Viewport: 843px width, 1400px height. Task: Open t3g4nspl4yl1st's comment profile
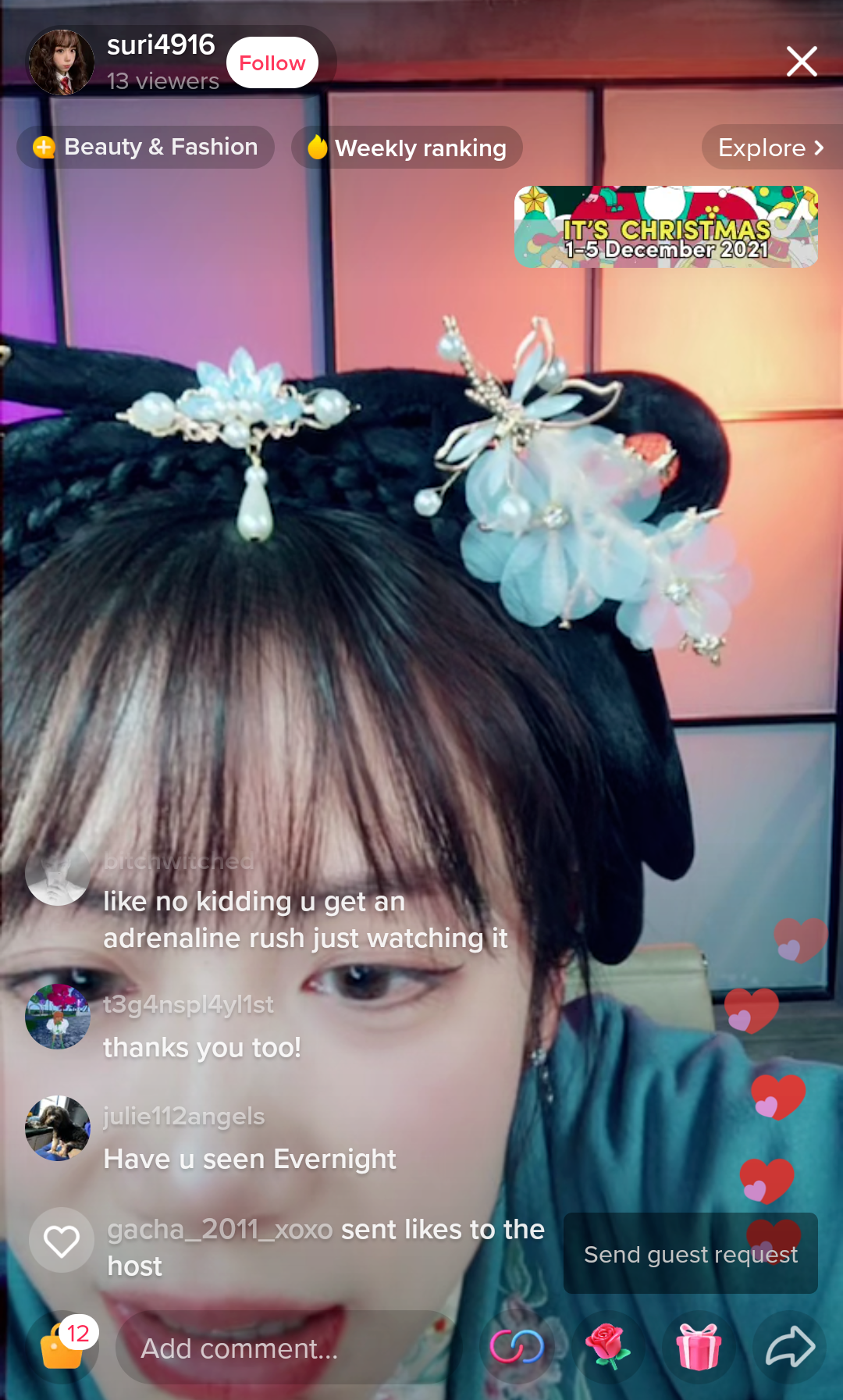pos(58,1017)
